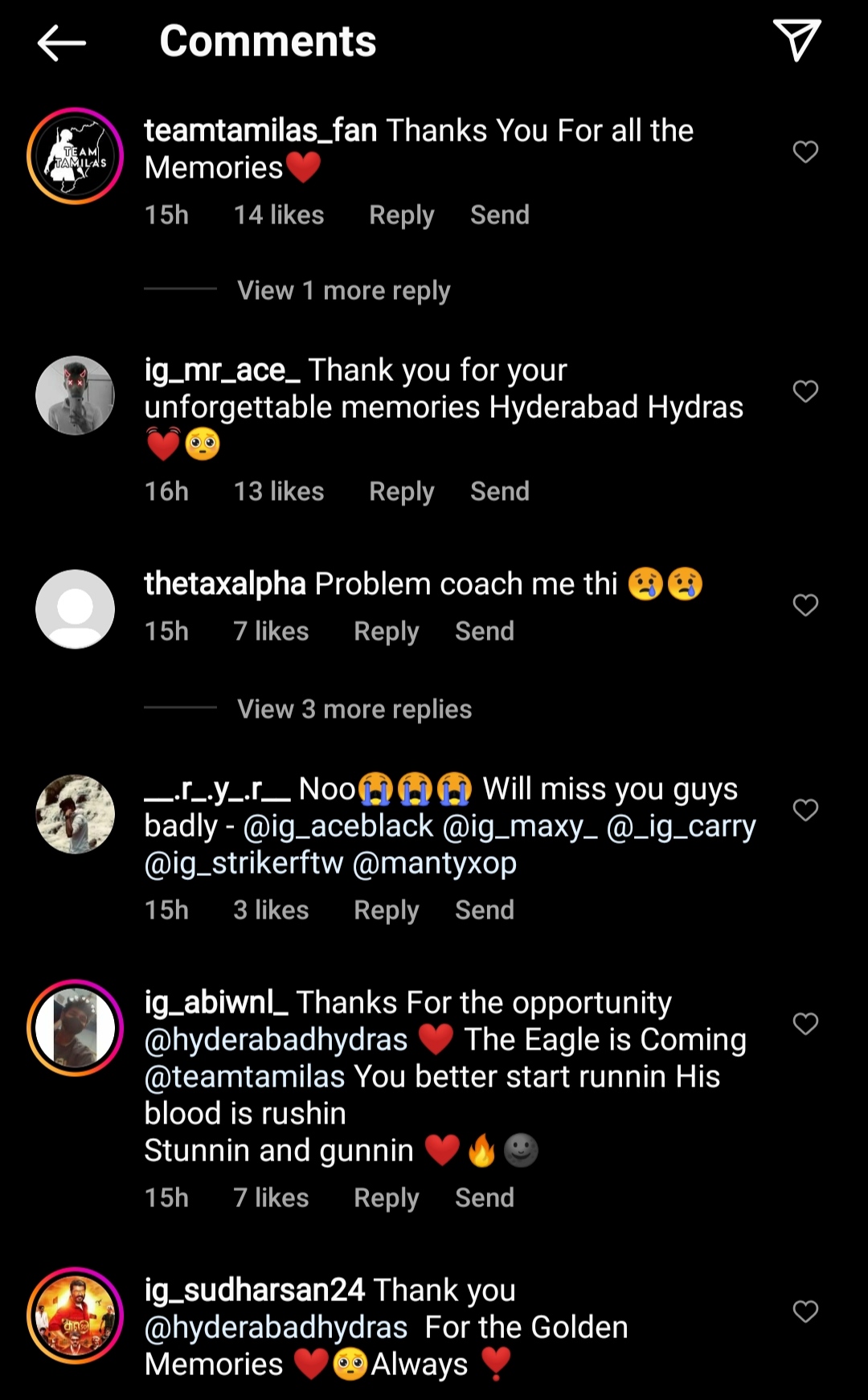View ig_sudharsan24's profile picture
The image size is (868, 1400).
pyautogui.click(x=76, y=1316)
